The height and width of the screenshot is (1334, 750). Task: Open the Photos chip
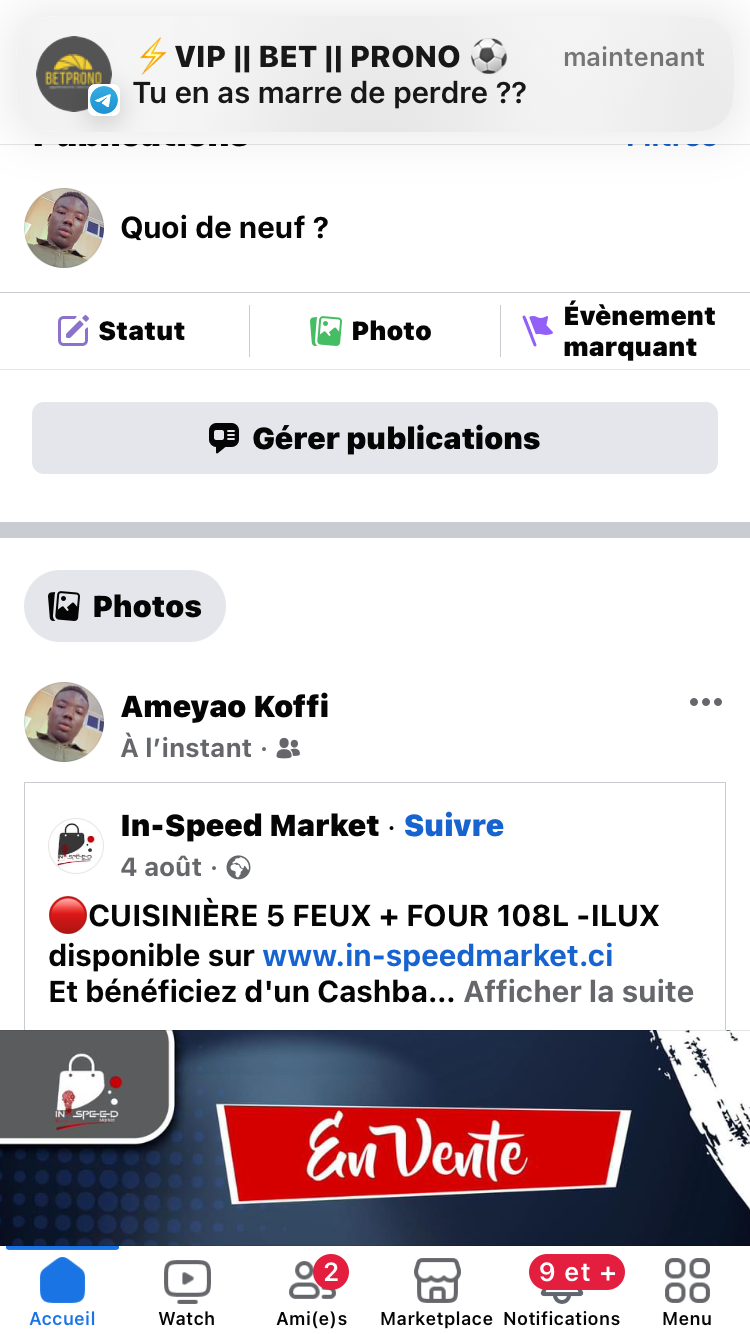[x=125, y=606]
